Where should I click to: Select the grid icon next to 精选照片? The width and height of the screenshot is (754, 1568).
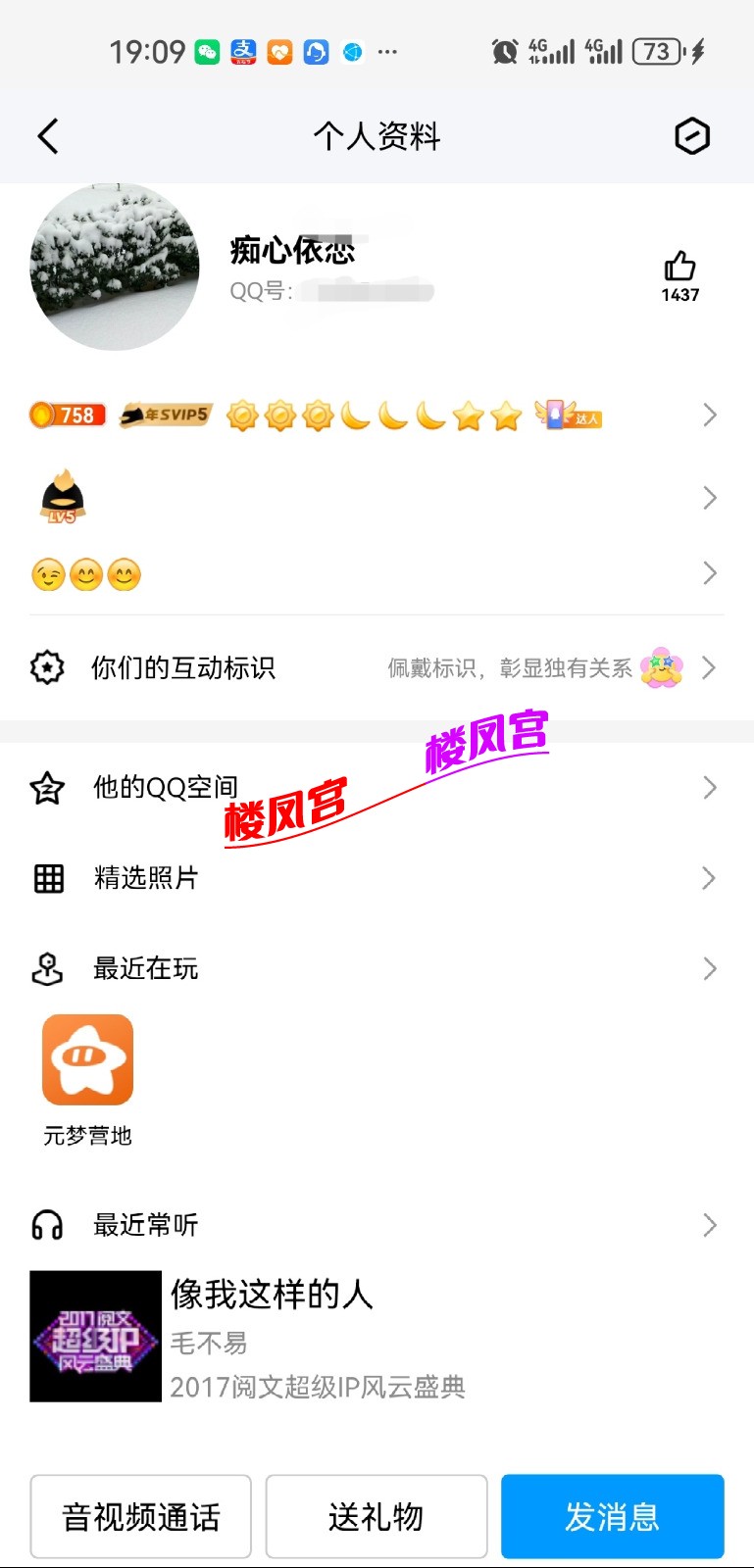(x=47, y=878)
